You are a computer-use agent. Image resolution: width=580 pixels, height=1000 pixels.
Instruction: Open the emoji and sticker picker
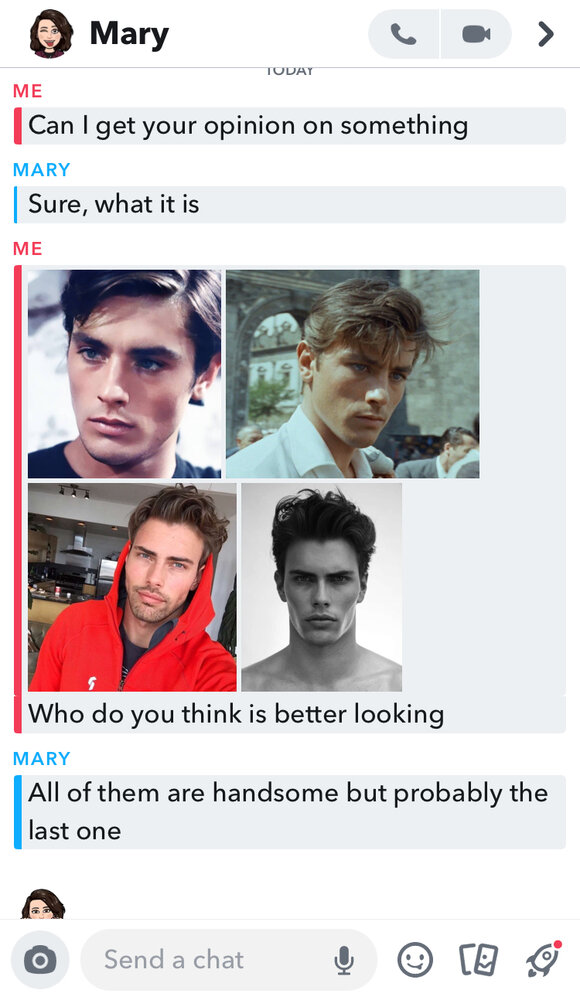415,960
